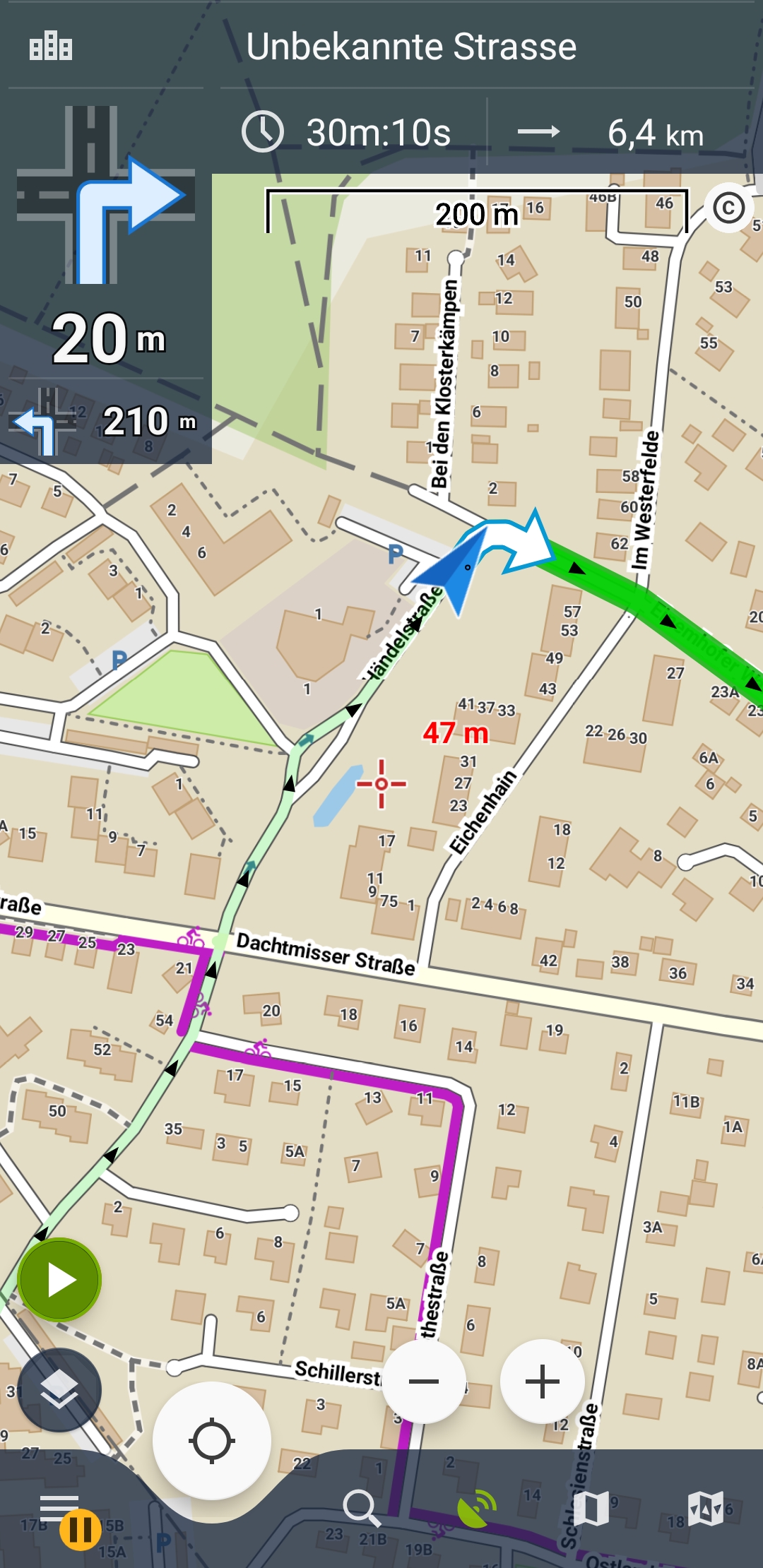Open the search magnifier
The image size is (763, 1568).
[361, 1508]
